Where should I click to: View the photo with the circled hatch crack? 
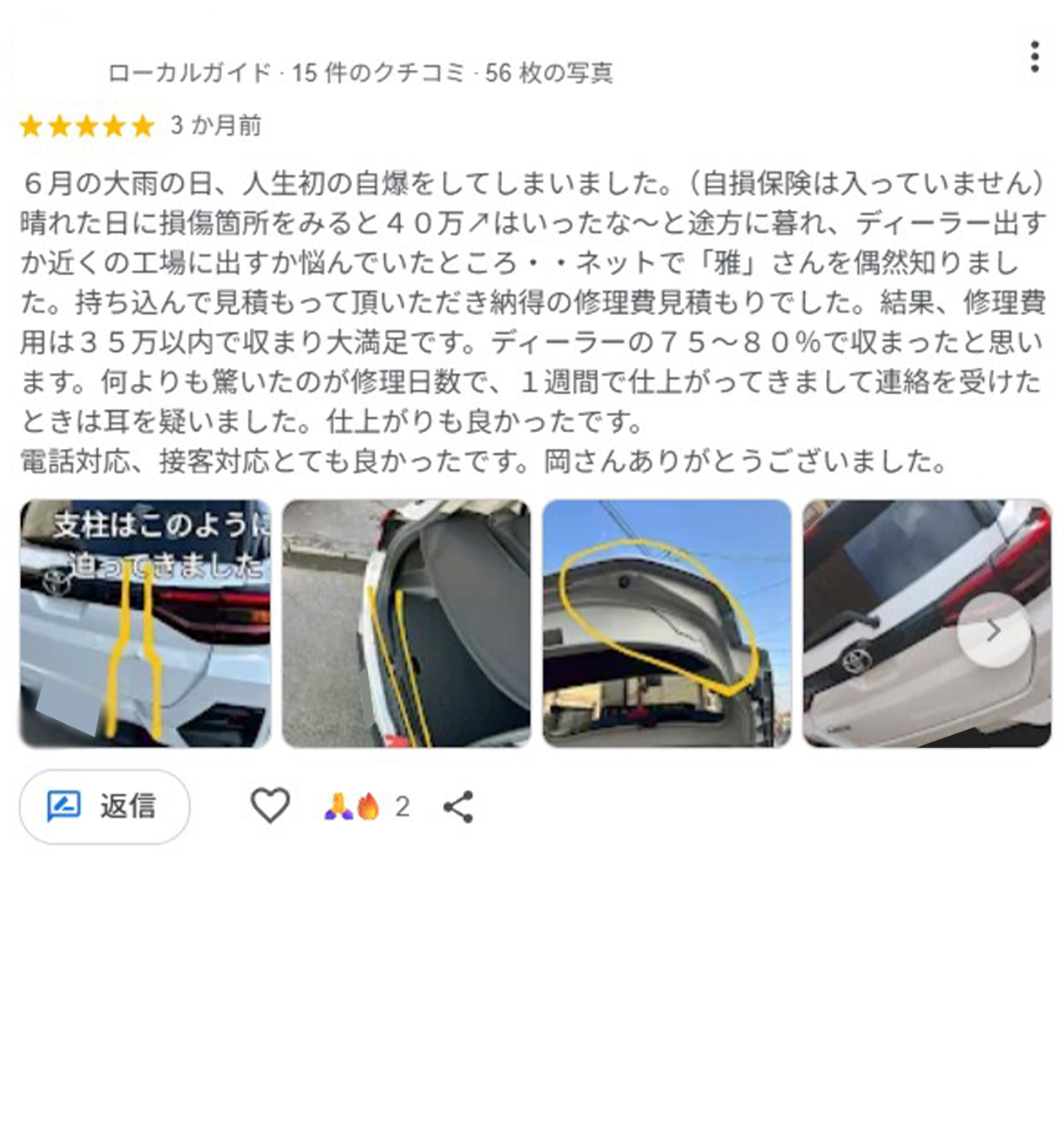tap(667, 624)
